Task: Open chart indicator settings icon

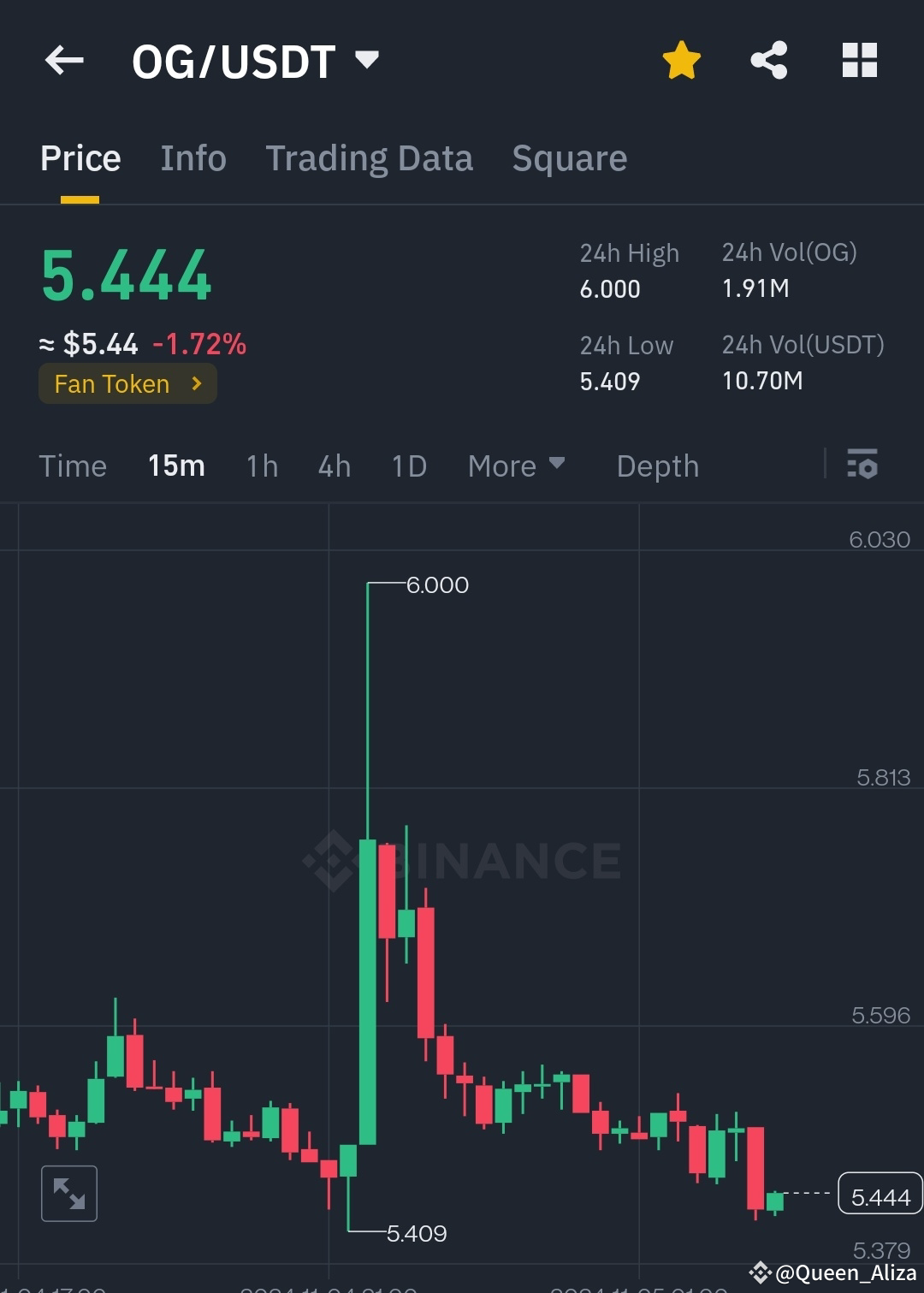Action: pos(862,466)
